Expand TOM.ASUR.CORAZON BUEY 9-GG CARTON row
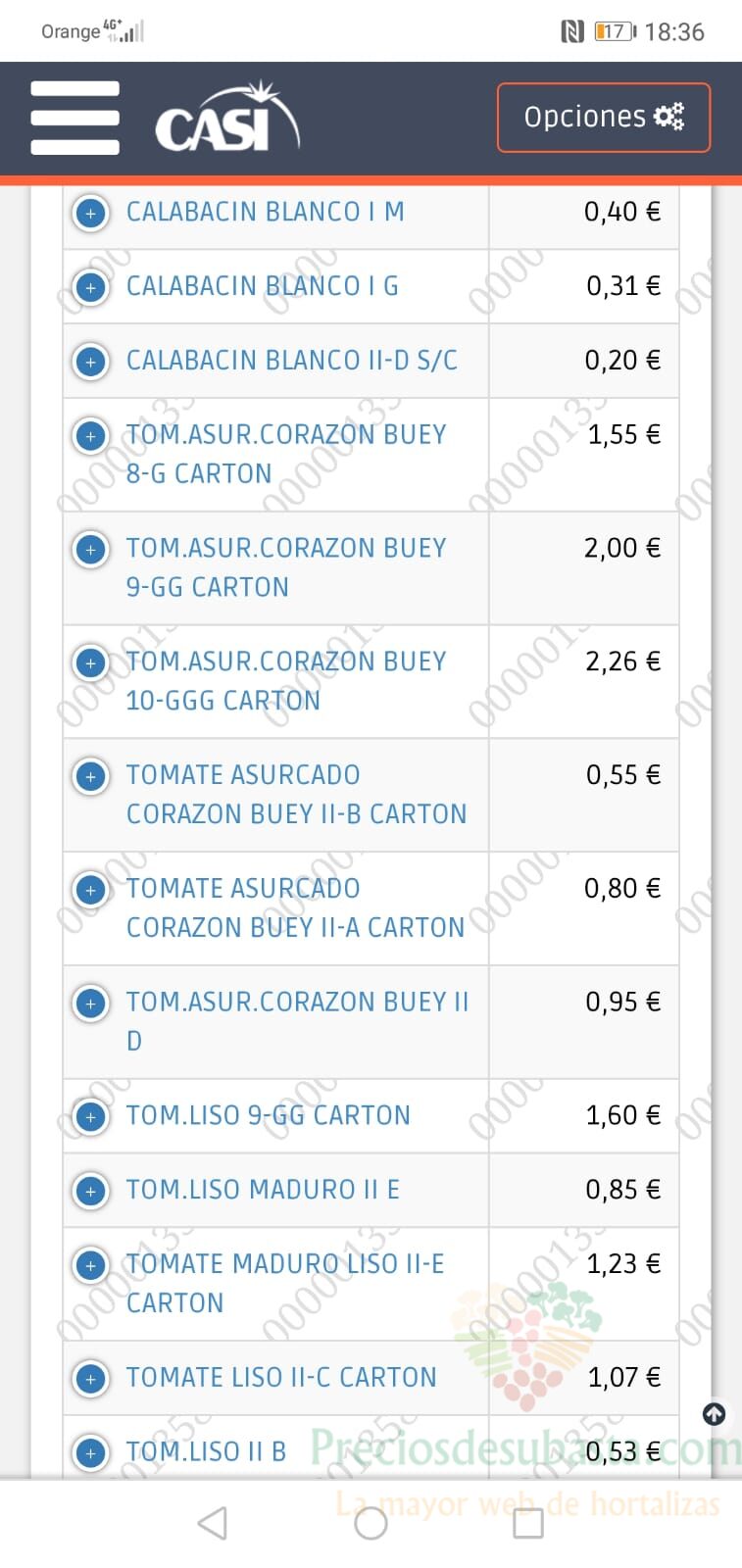 pos(91,550)
